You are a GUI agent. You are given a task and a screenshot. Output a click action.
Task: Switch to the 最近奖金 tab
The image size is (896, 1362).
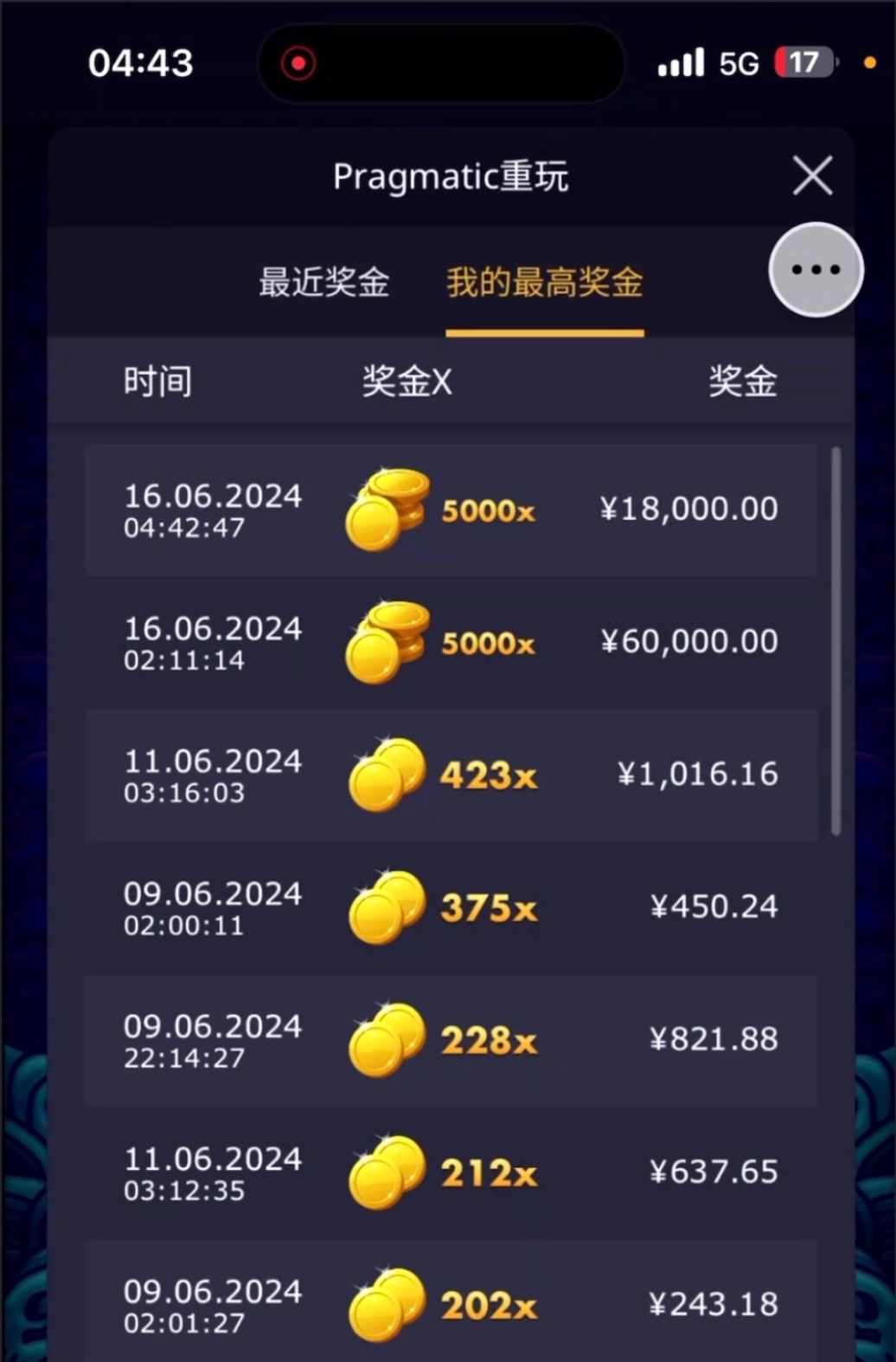click(324, 282)
